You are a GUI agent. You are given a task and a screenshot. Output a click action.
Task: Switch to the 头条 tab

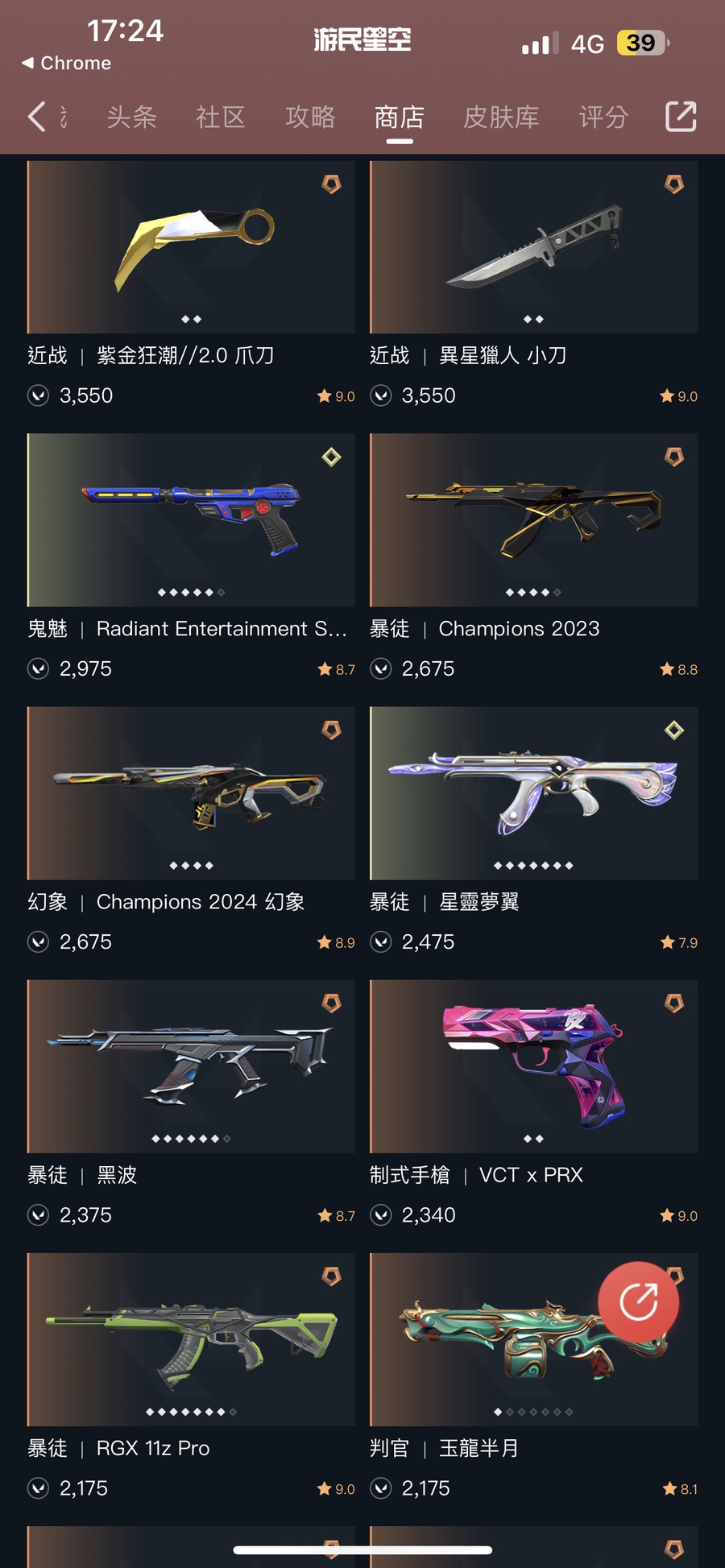(x=132, y=118)
